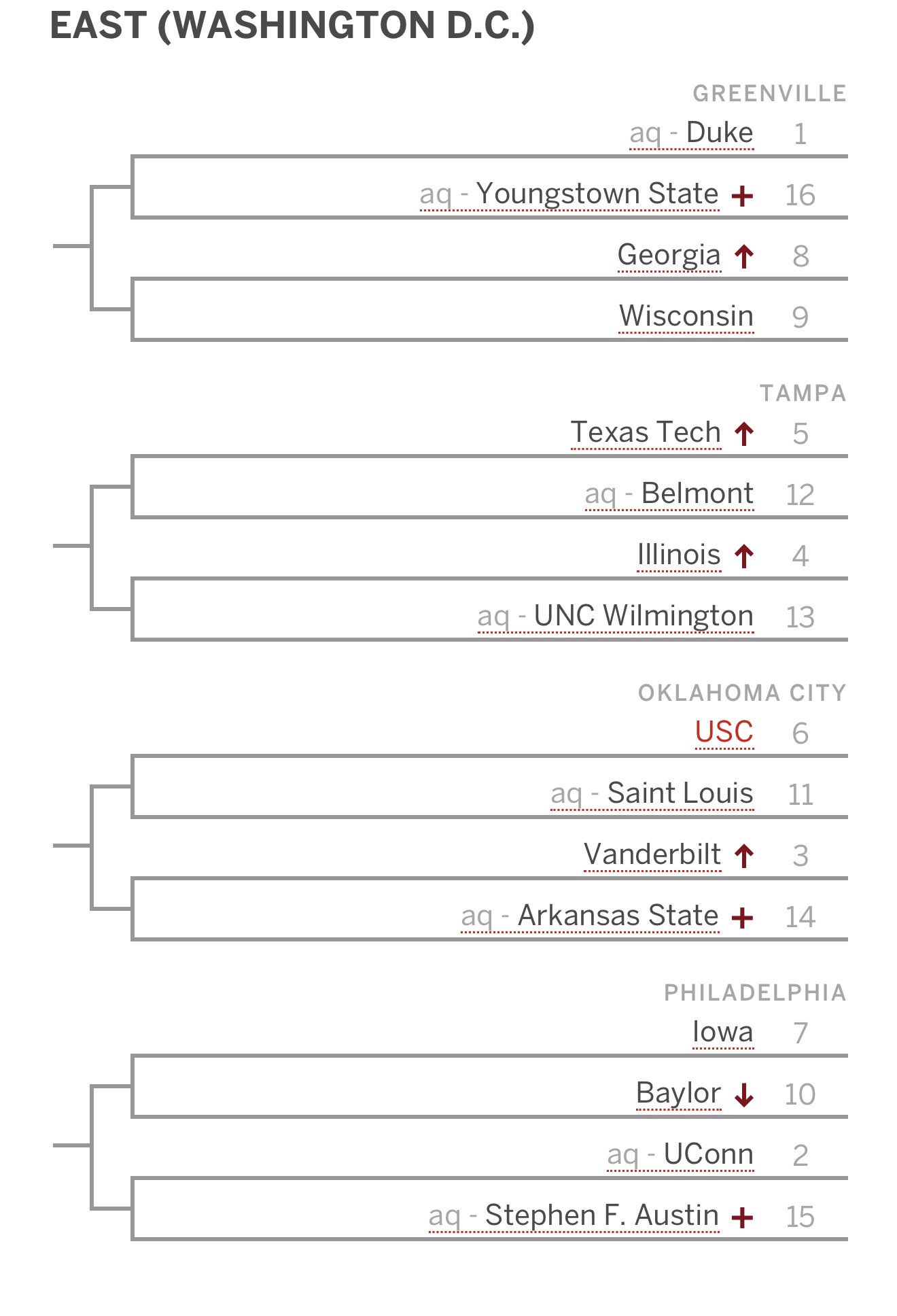Tap the Saint Louis link
This screenshot has height=1316, width=897.
[x=680, y=794]
